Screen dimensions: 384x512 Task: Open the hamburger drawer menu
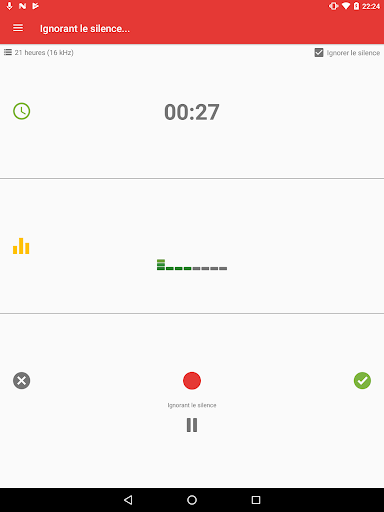click(18, 28)
